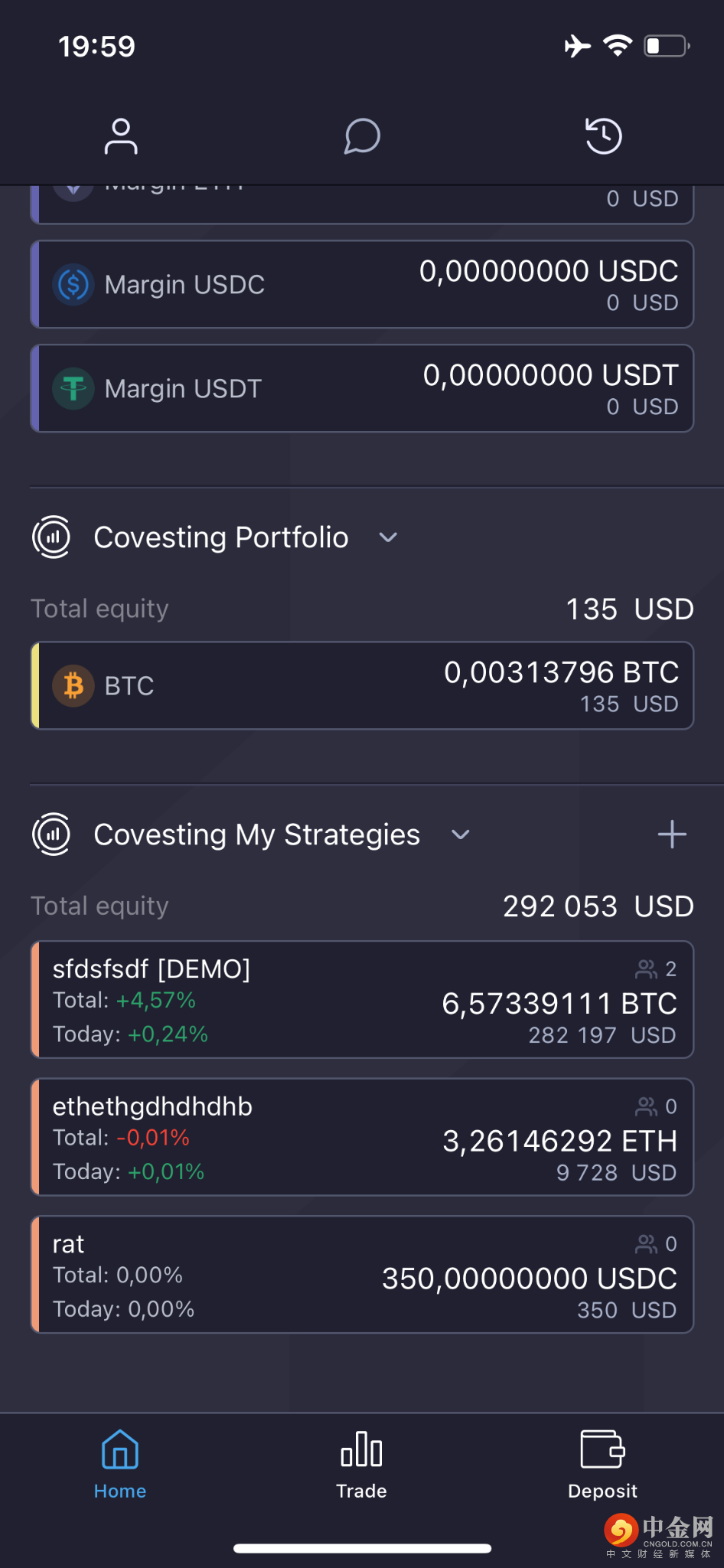Open the BTC portfolio card
724x1568 pixels.
[362, 685]
